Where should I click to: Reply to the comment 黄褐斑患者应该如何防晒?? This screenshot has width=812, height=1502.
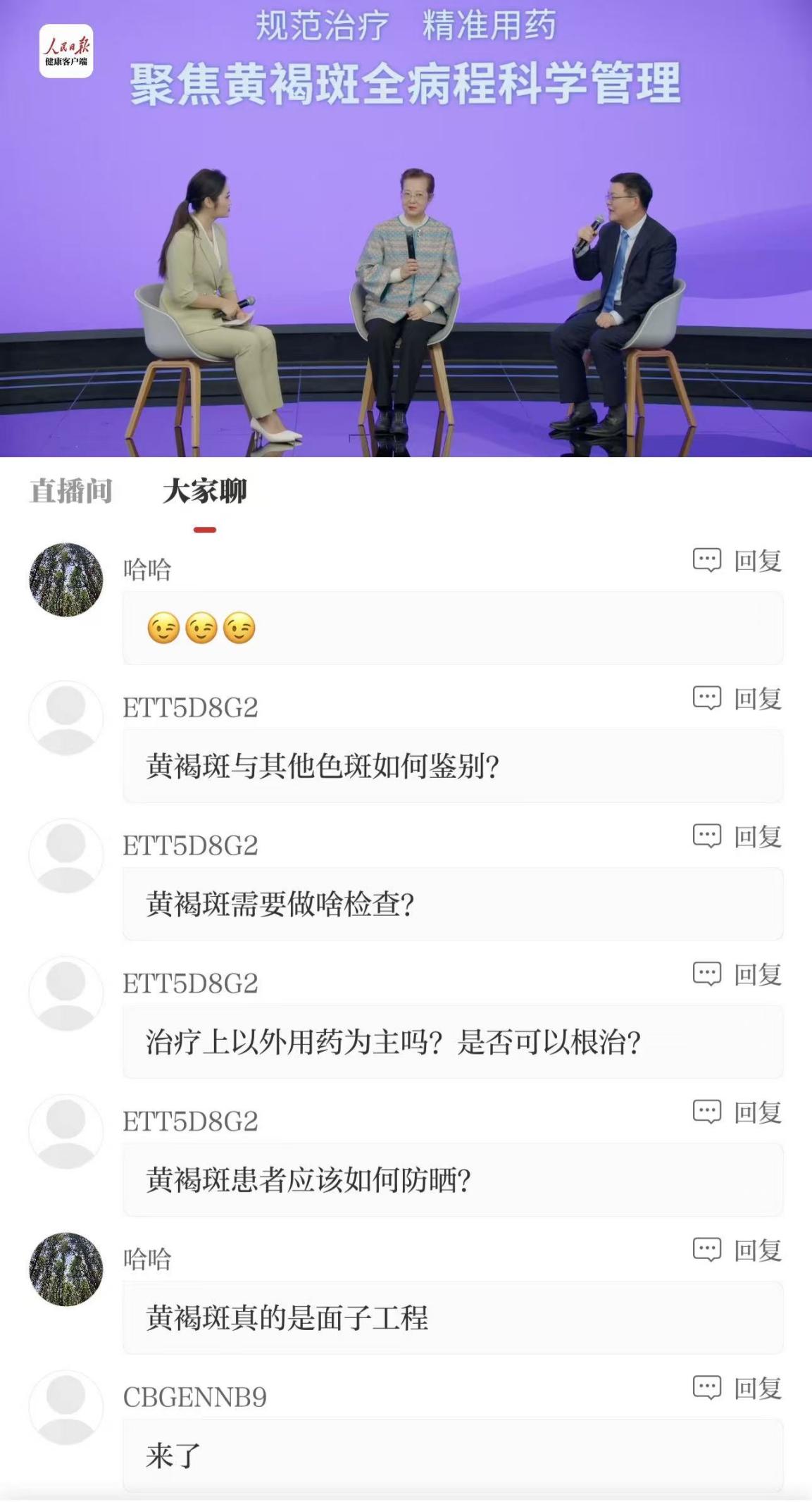point(737,1113)
